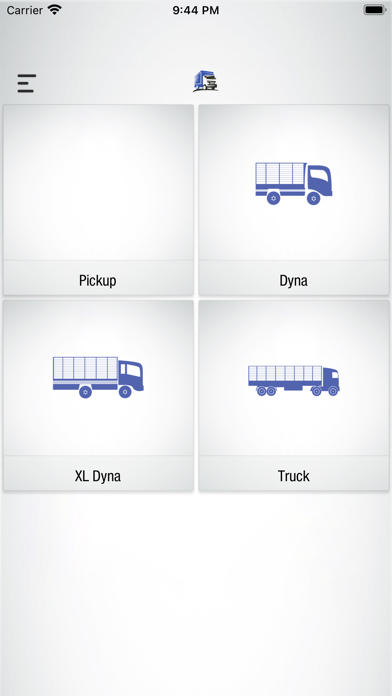Open the Truck vehicle tile
Image resolution: width=392 pixels, height=696 pixels.
pyautogui.click(x=294, y=395)
